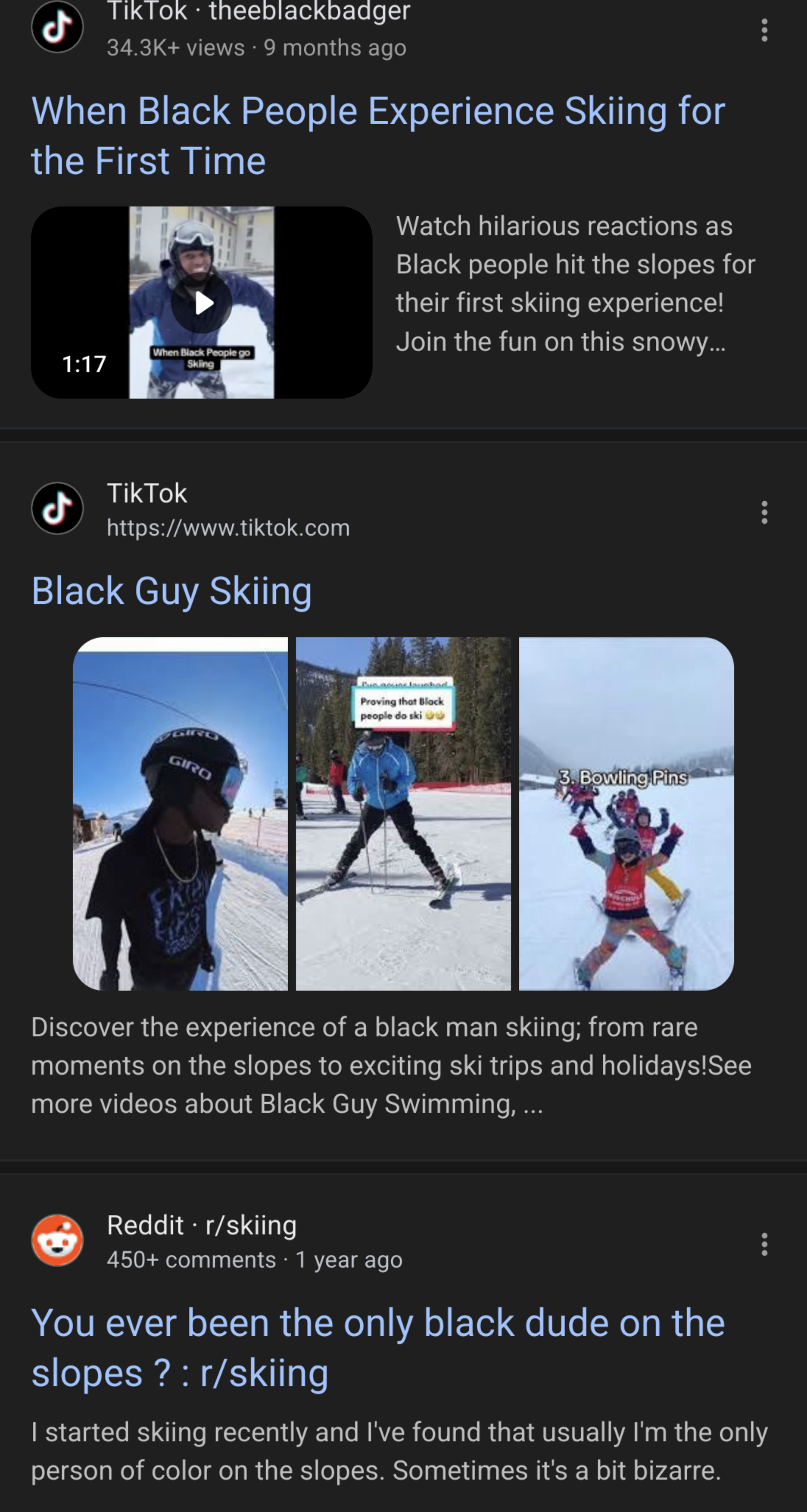The height and width of the screenshot is (1512, 807).
Task: Open overflow menu for tiktok.com result
Action: tap(764, 512)
